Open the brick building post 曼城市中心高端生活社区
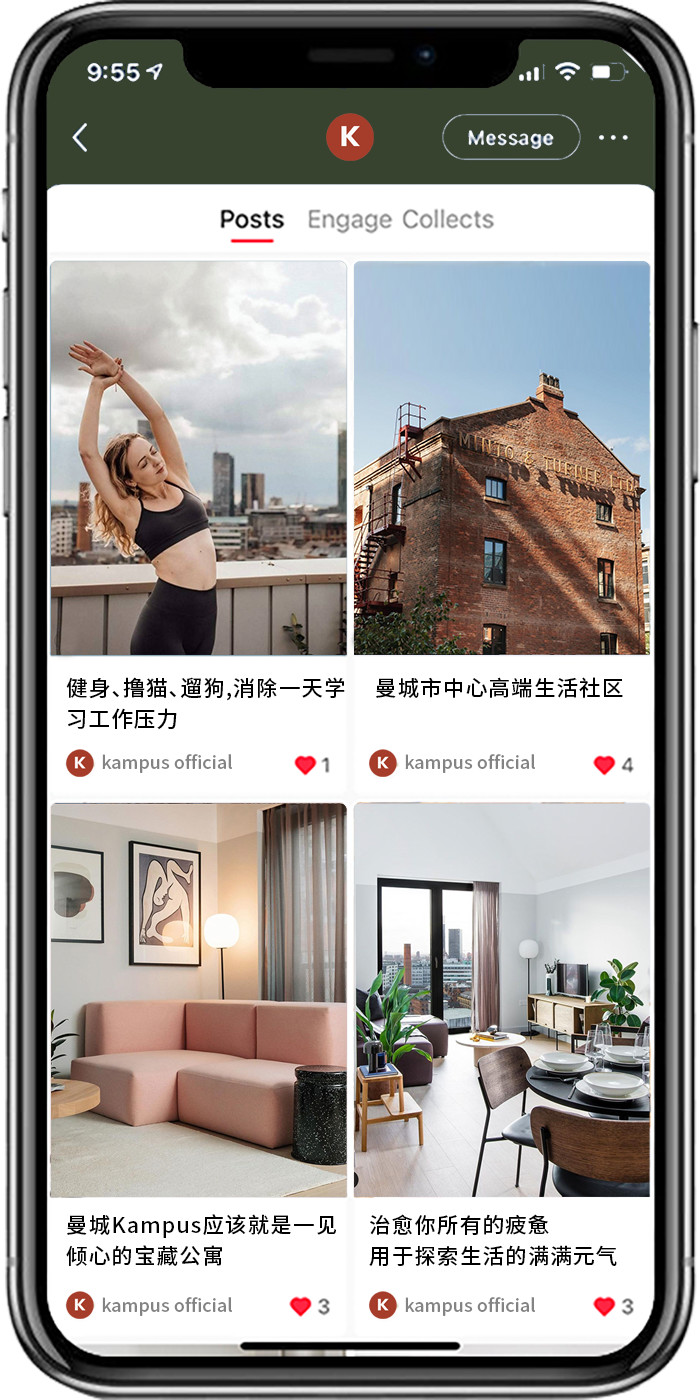Screen dimensions: 700x1400 coord(502,458)
